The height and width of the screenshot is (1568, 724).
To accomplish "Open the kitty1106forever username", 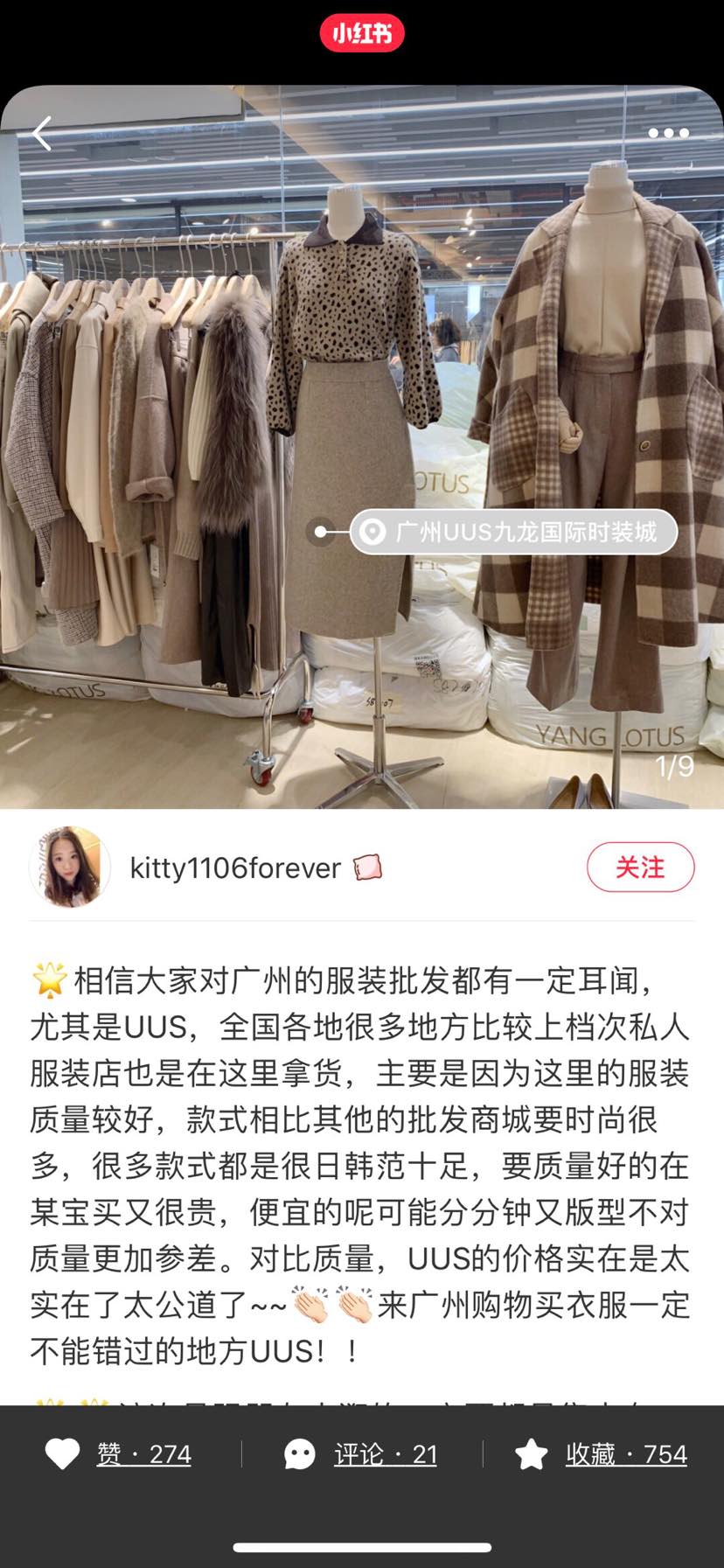I will 235,868.
